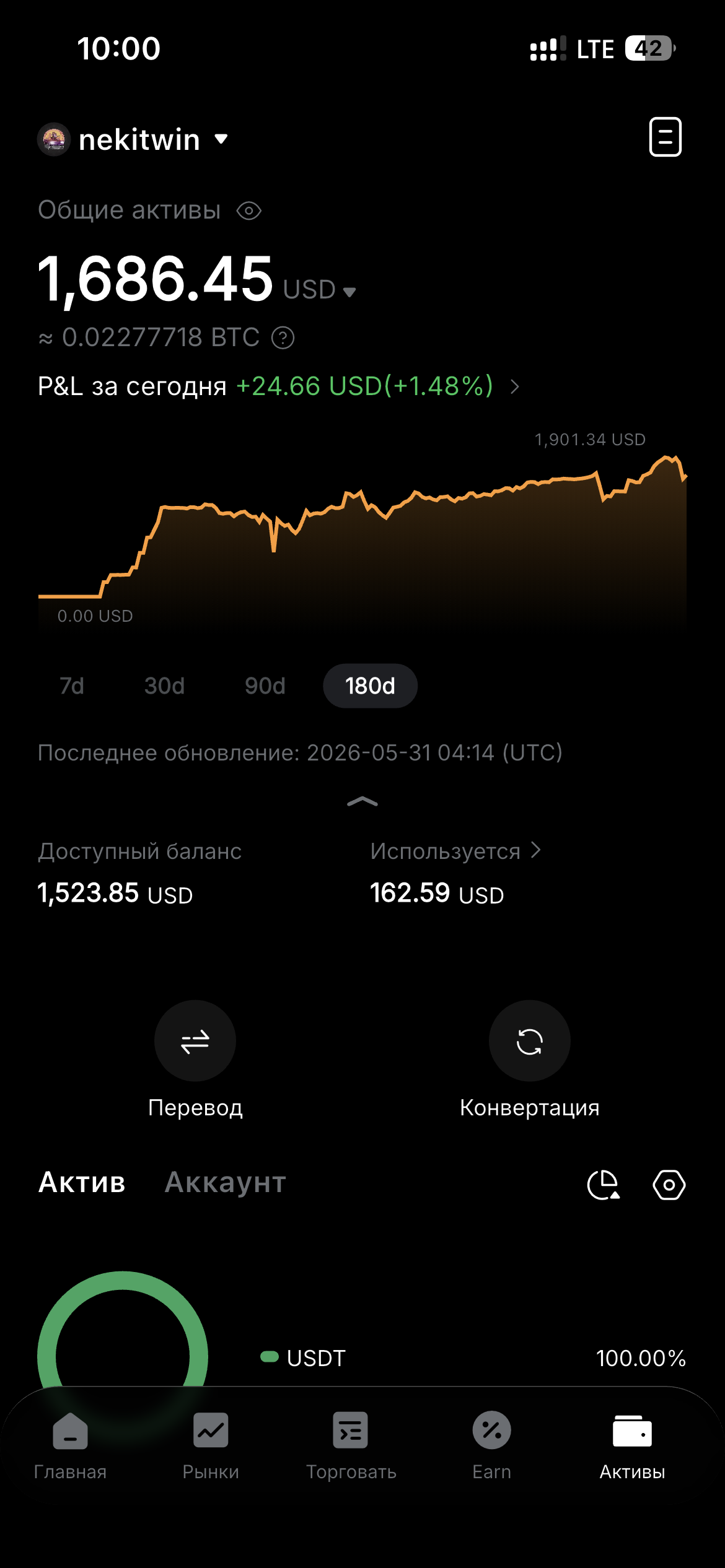Switch to the Аккаунт tab

(225, 1182)
